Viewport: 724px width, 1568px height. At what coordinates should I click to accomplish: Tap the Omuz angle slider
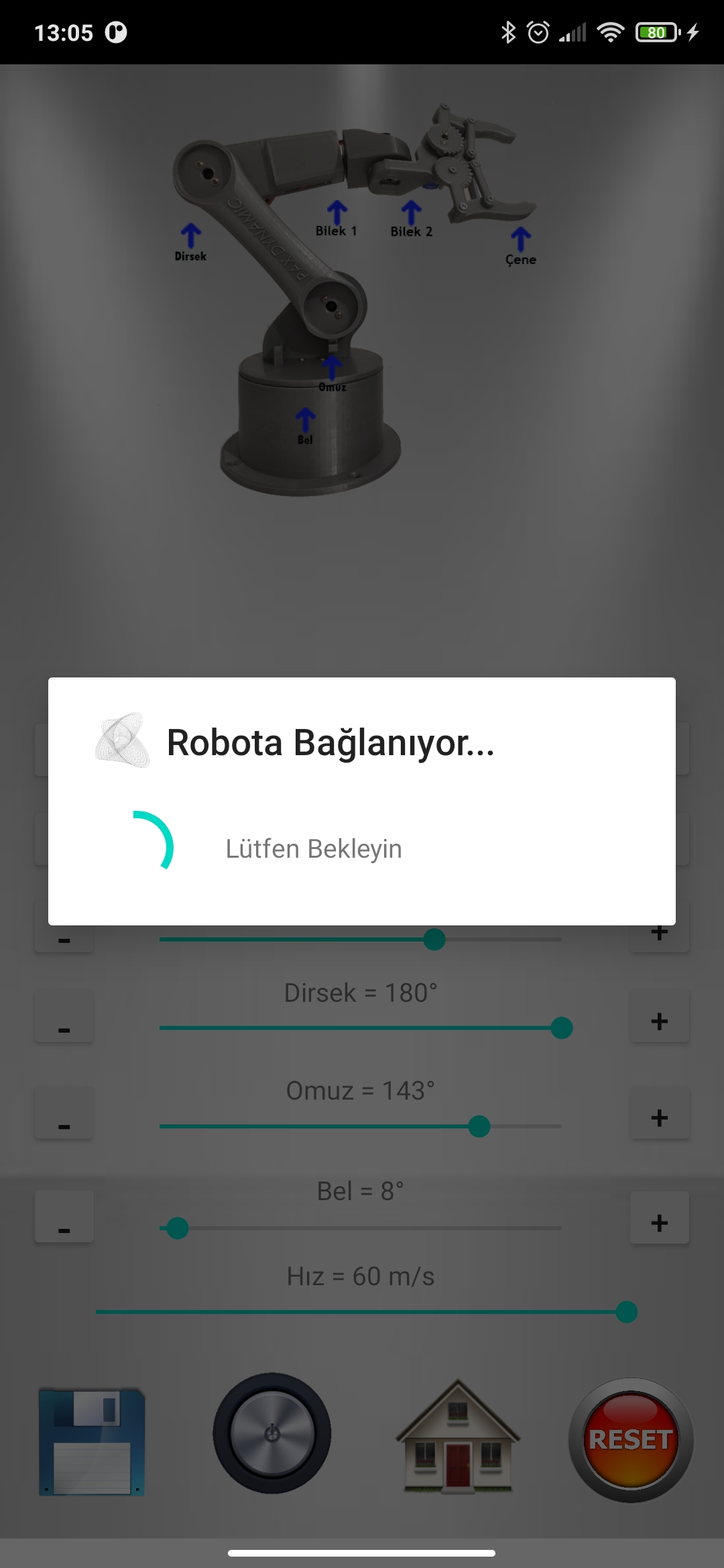coord(362,1126)
